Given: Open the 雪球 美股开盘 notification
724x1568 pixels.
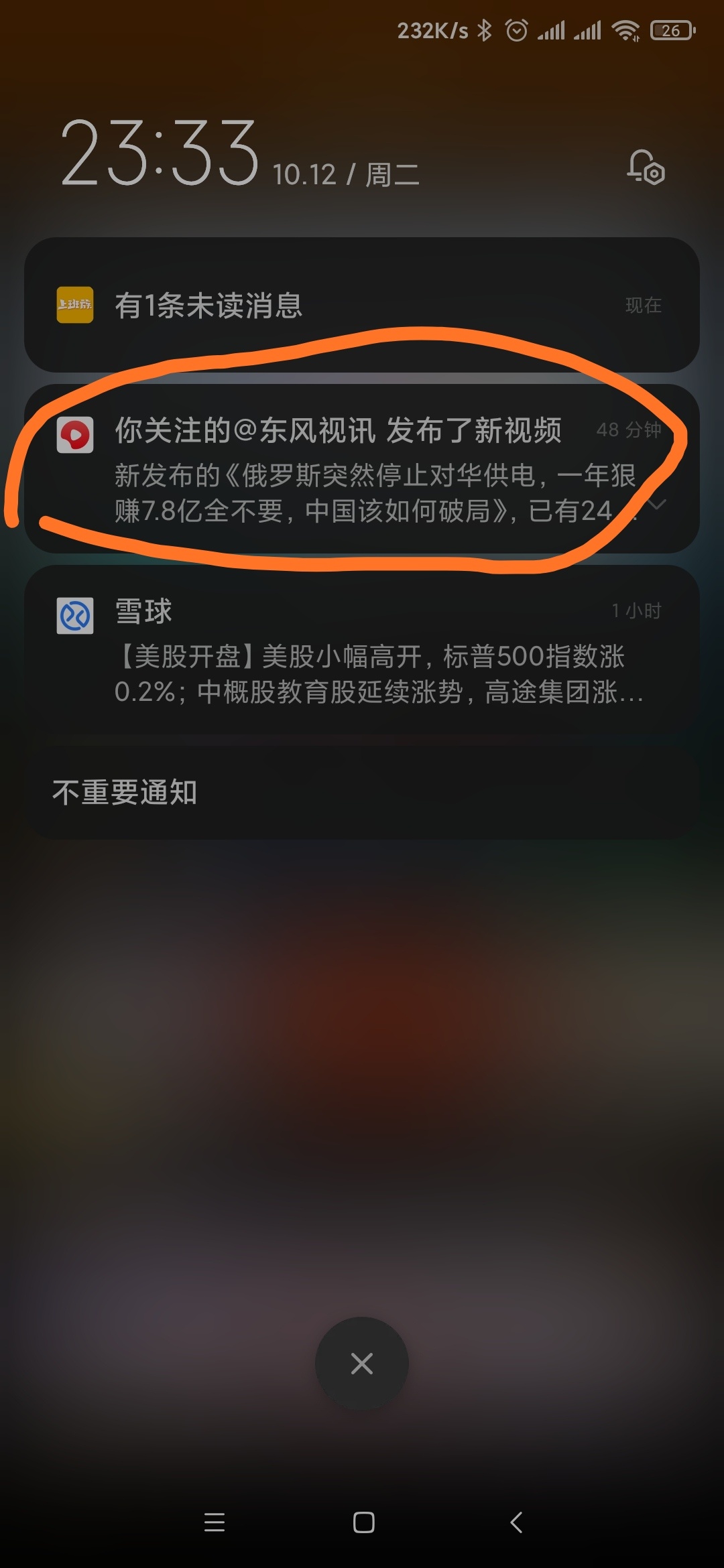Looking at the screenshot, I should click(362, 650).
